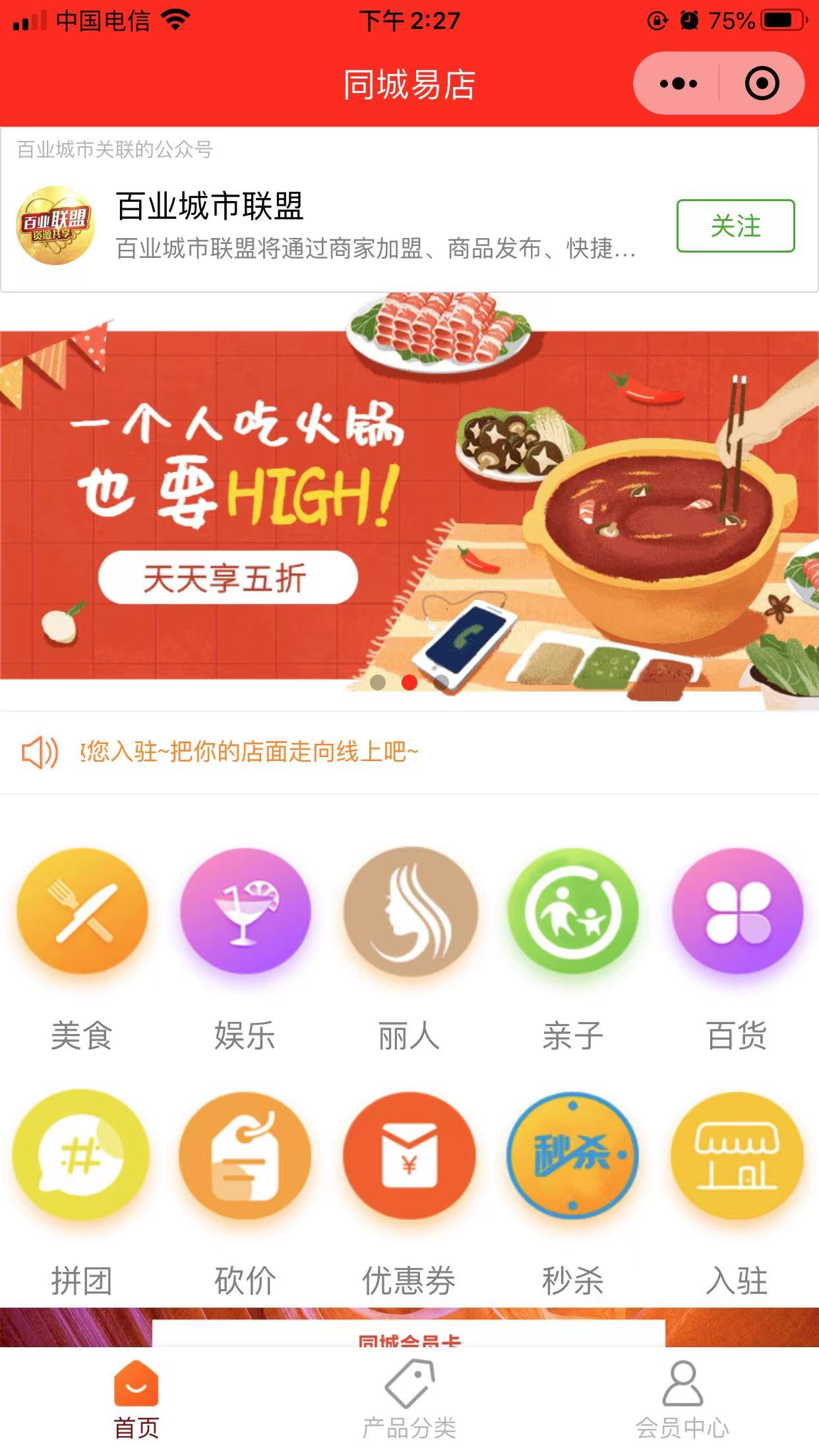819x1456 pixels.
Task: Tap the scrolling 入驻 announcement notice
Action: pyautogui.click(x=251, y=752)
